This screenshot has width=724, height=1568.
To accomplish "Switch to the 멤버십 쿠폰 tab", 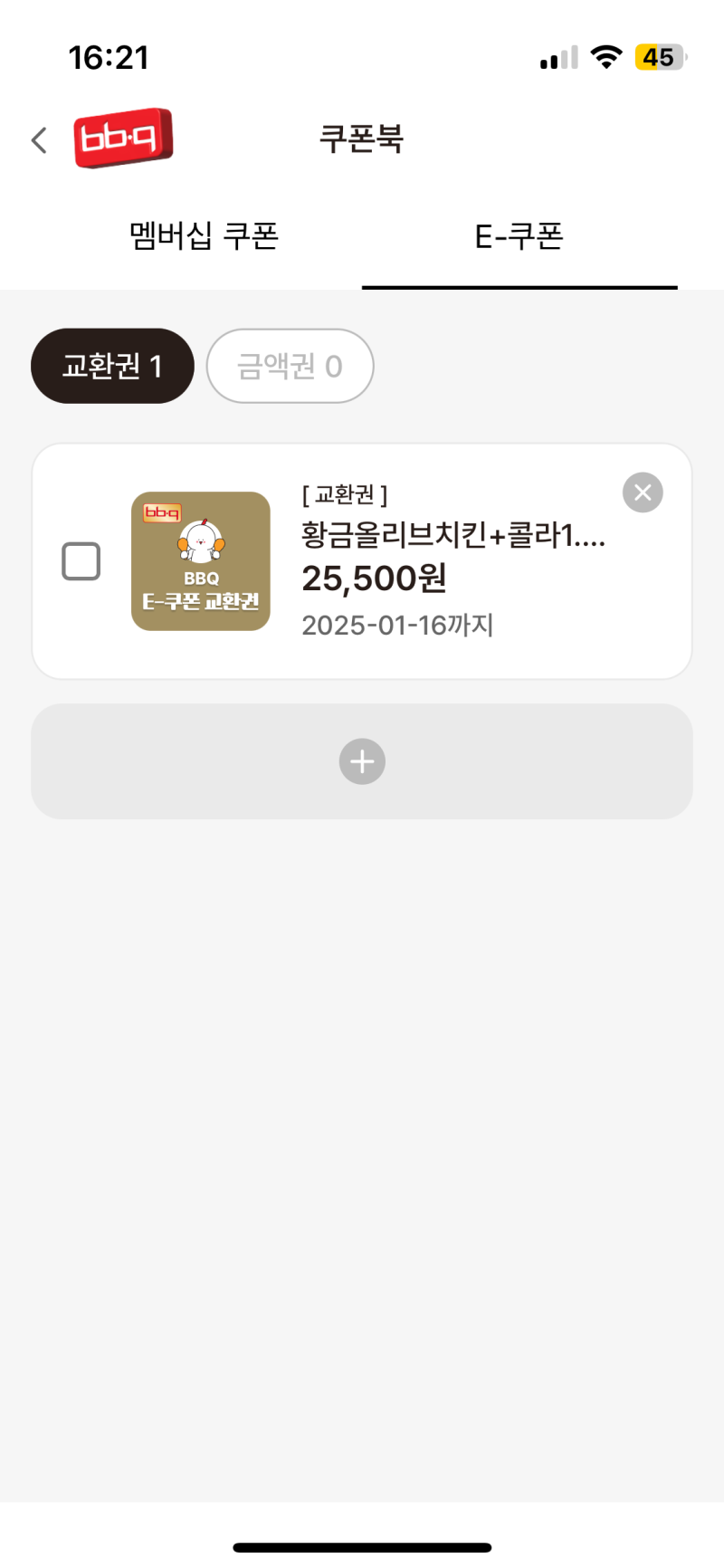I will click(204, 237).
